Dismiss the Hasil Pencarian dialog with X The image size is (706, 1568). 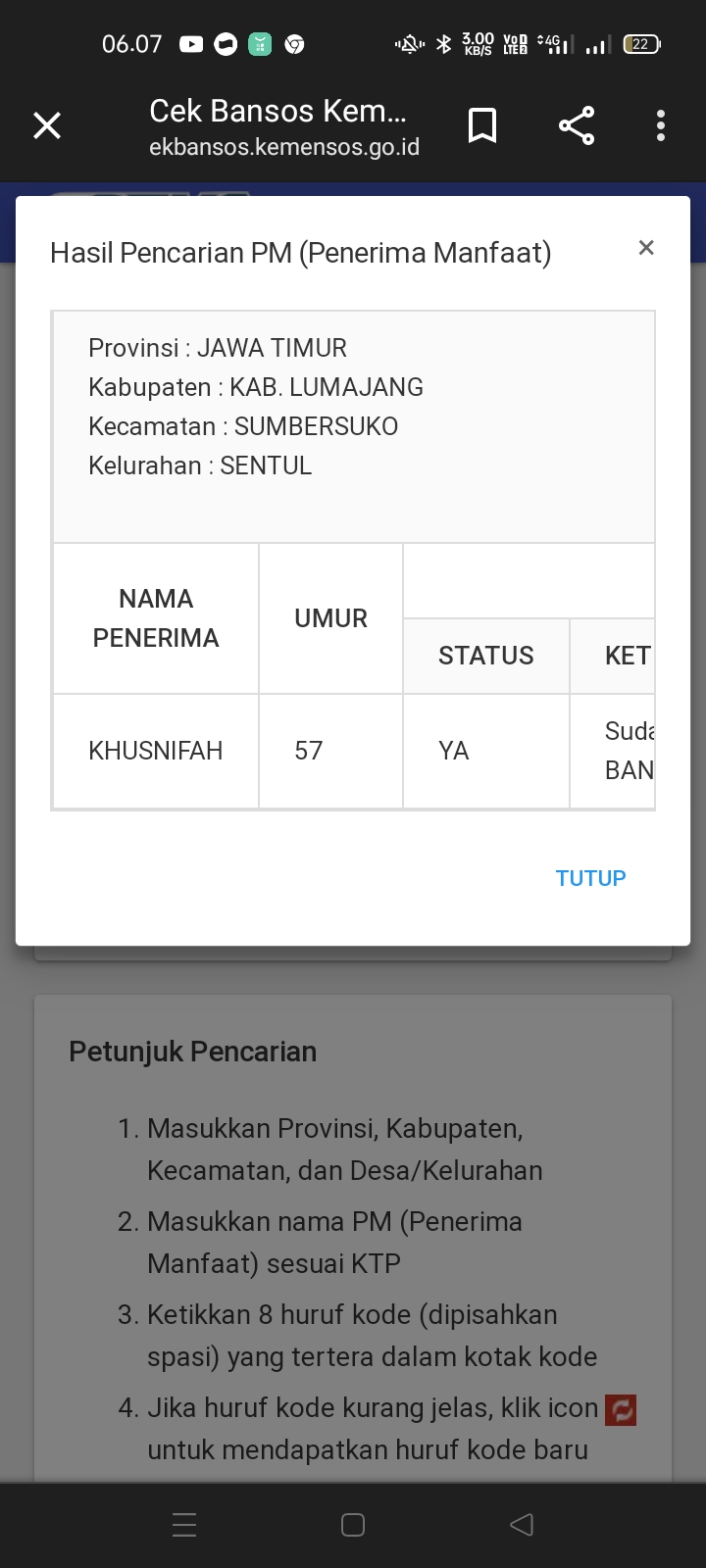[646, 248]
